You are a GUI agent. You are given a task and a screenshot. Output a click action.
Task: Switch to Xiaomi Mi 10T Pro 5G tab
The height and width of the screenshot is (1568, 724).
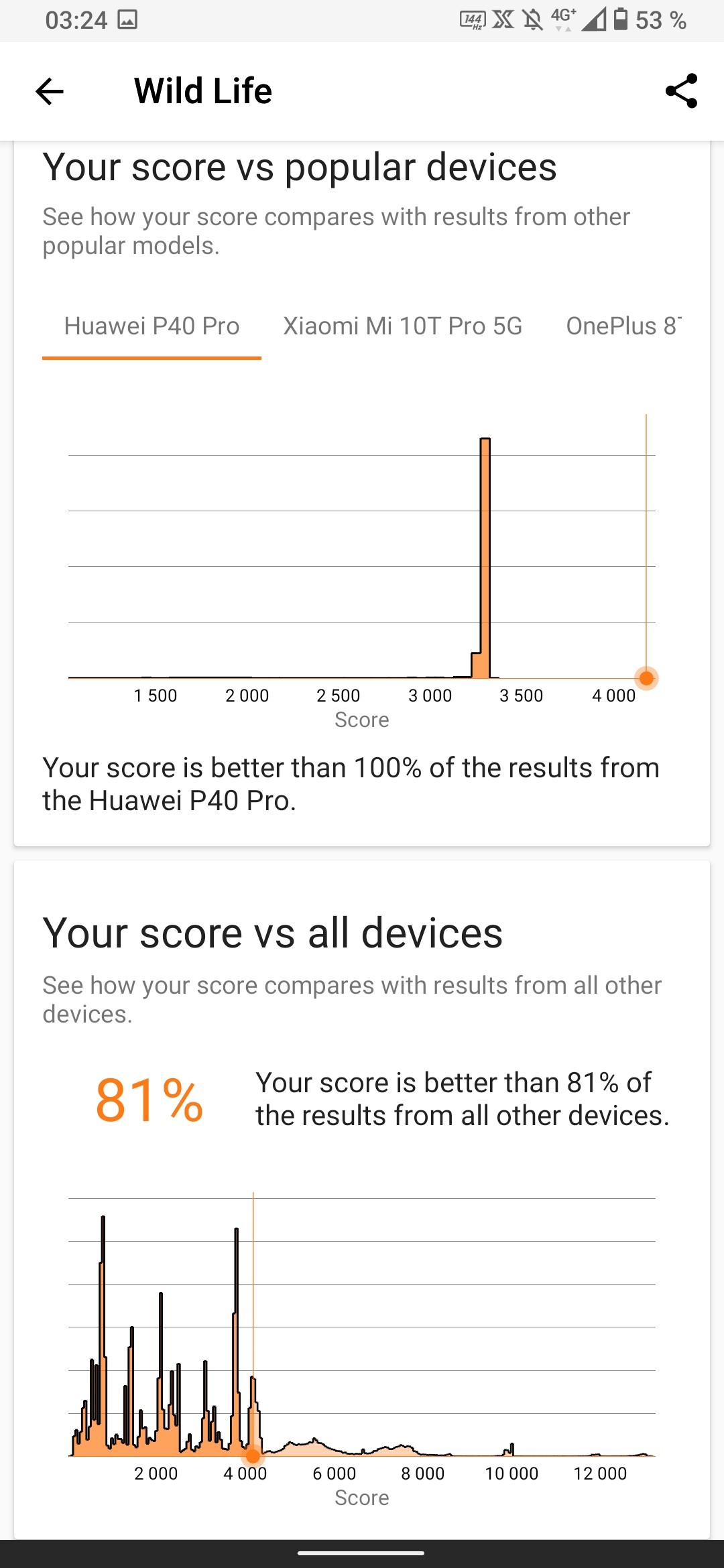[x=402, y=326]
